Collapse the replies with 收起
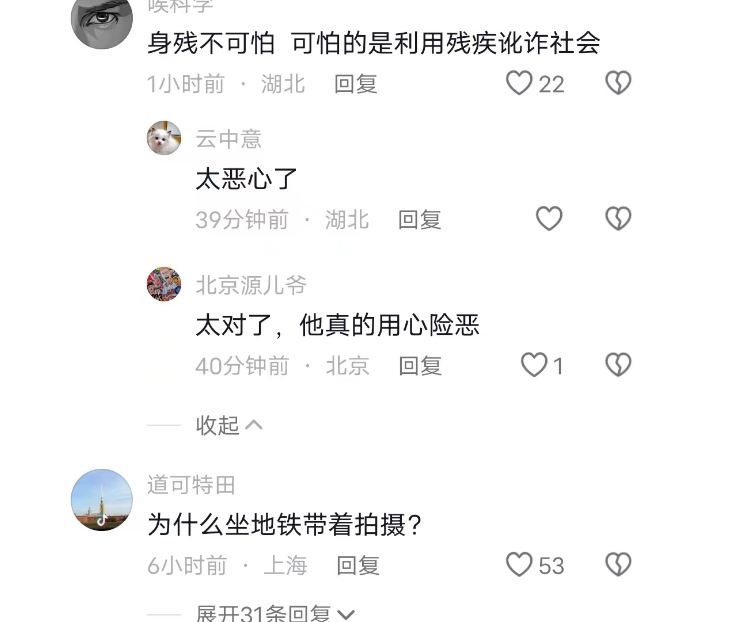The image size is (735, 622). click(229, 425)
